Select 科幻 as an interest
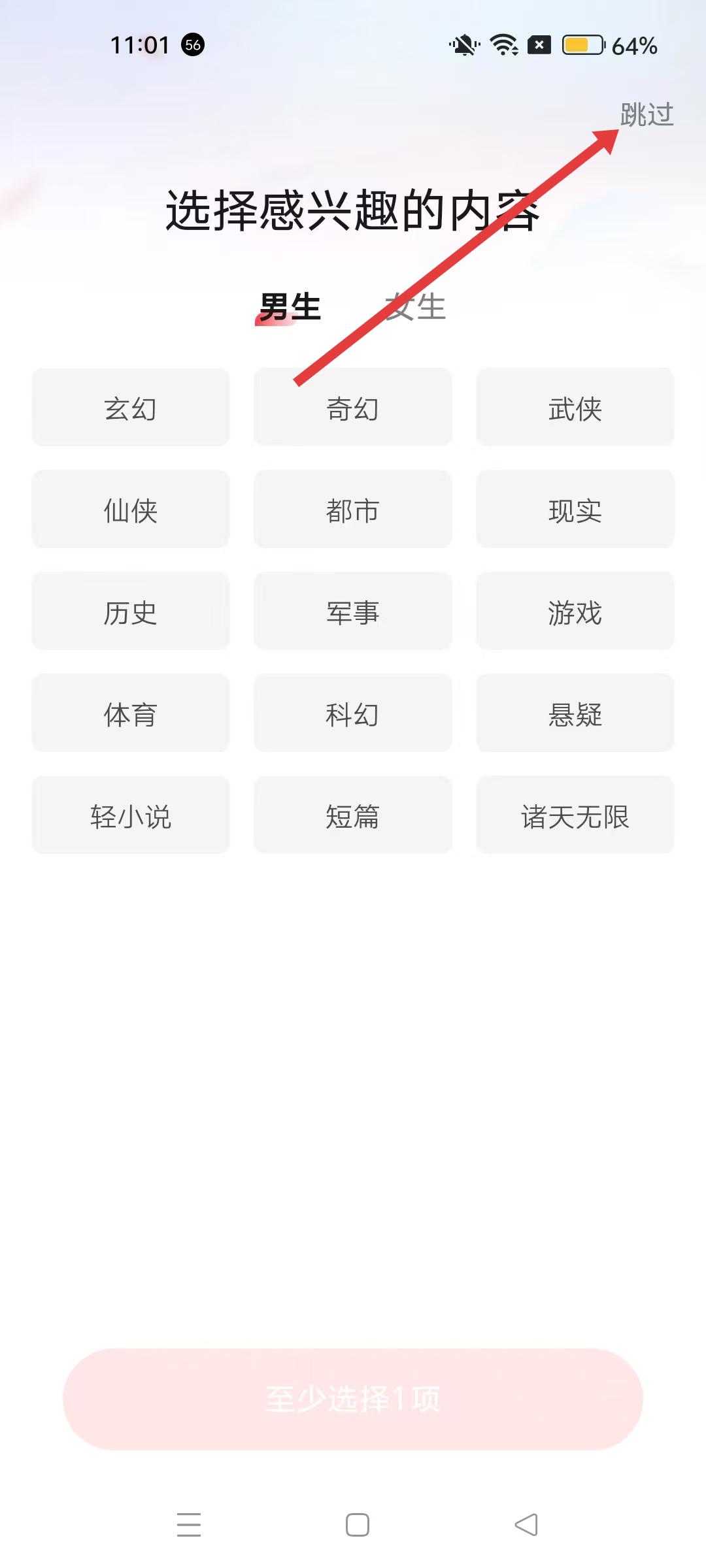 click(353, 713)
